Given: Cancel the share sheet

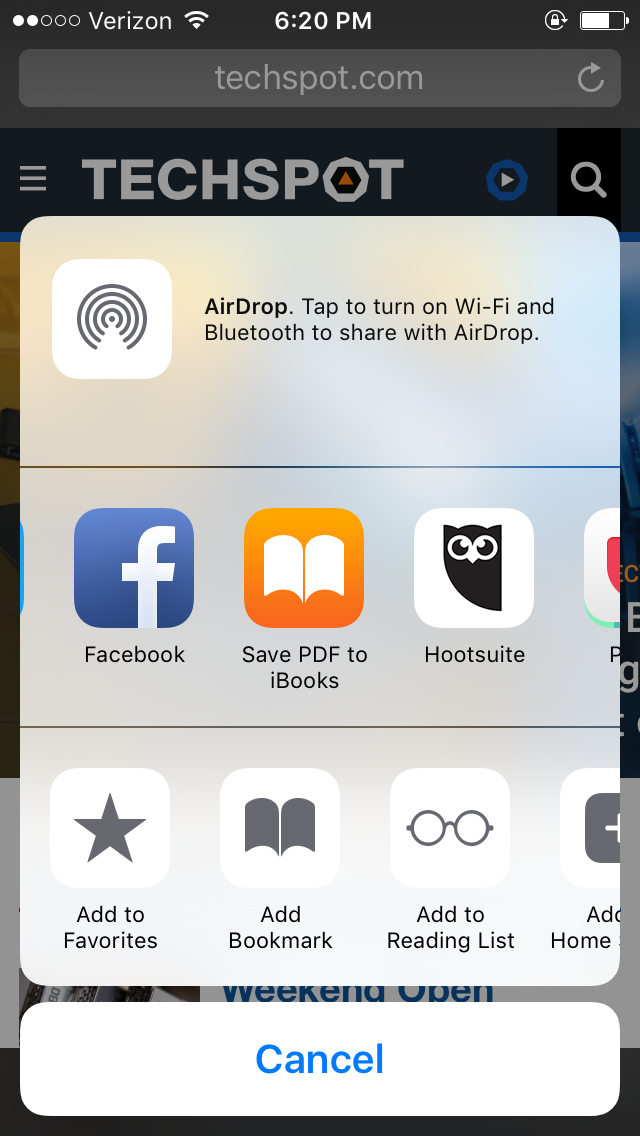Looking at the screenshot, I should [320, 1059].
